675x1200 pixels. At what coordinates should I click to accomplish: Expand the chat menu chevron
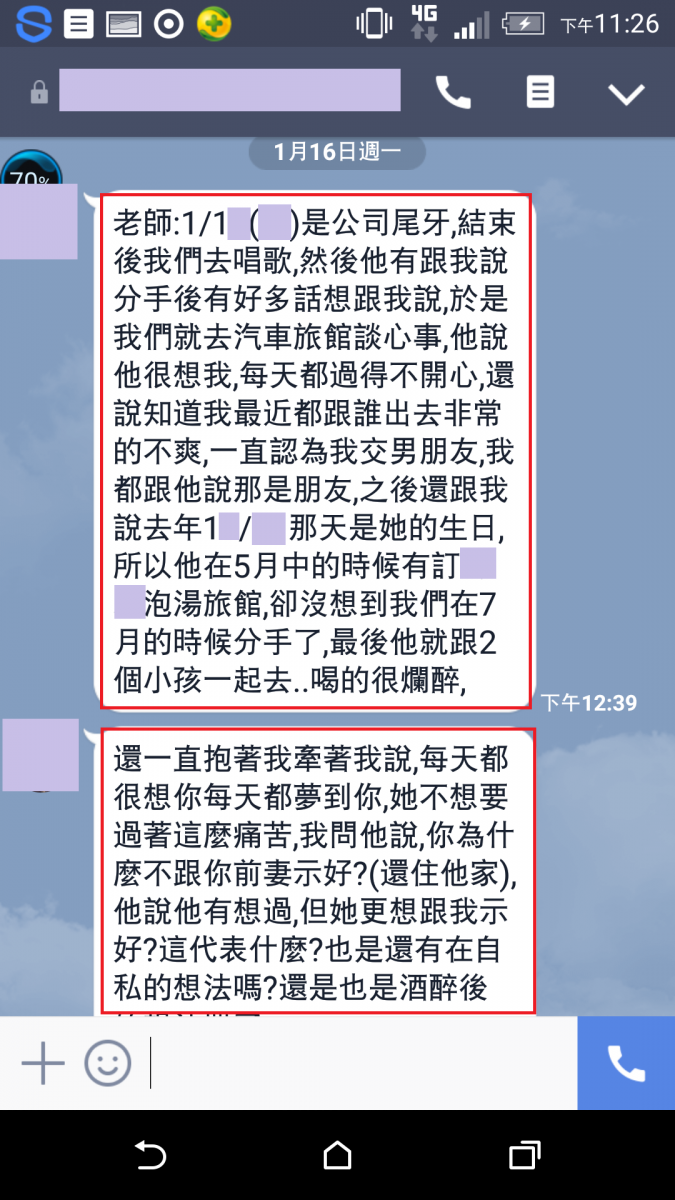(x=627, y=94)
